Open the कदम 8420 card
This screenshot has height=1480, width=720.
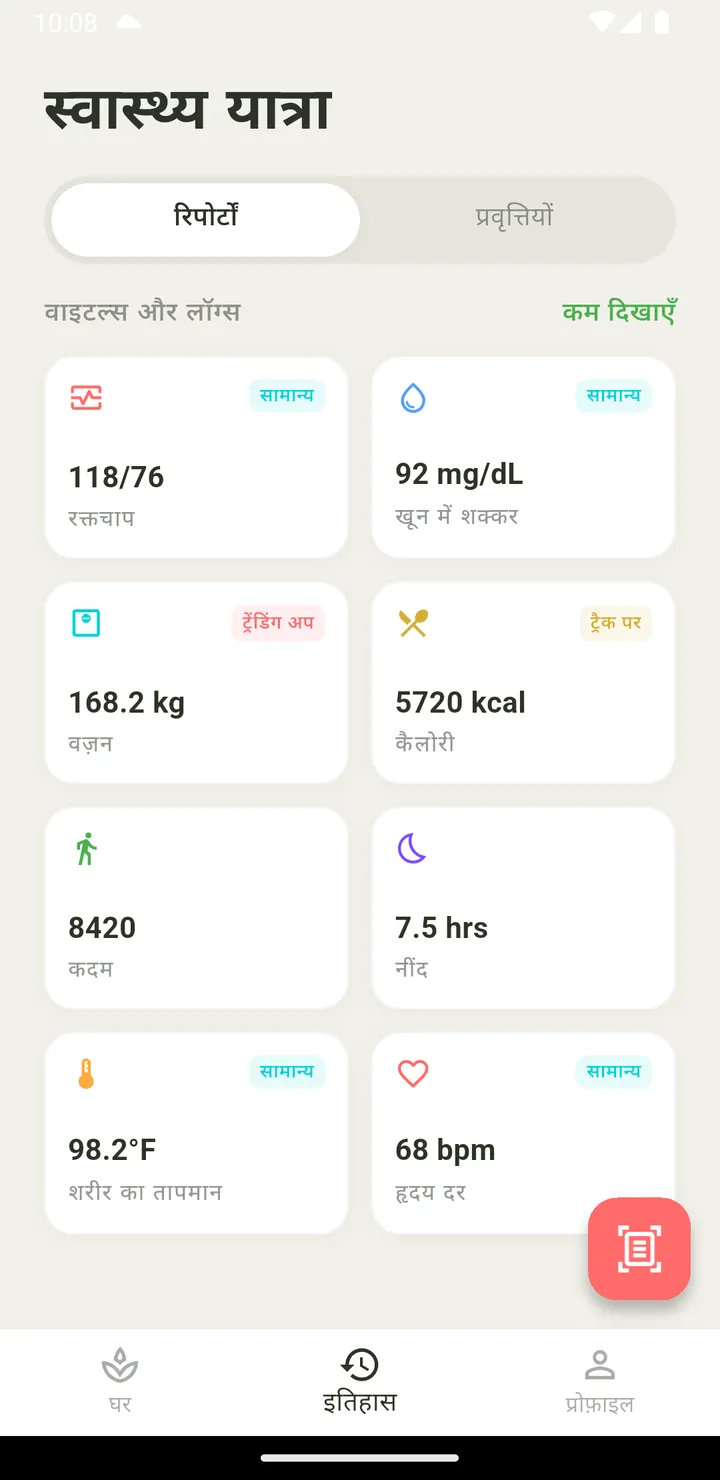pos(196,908)
